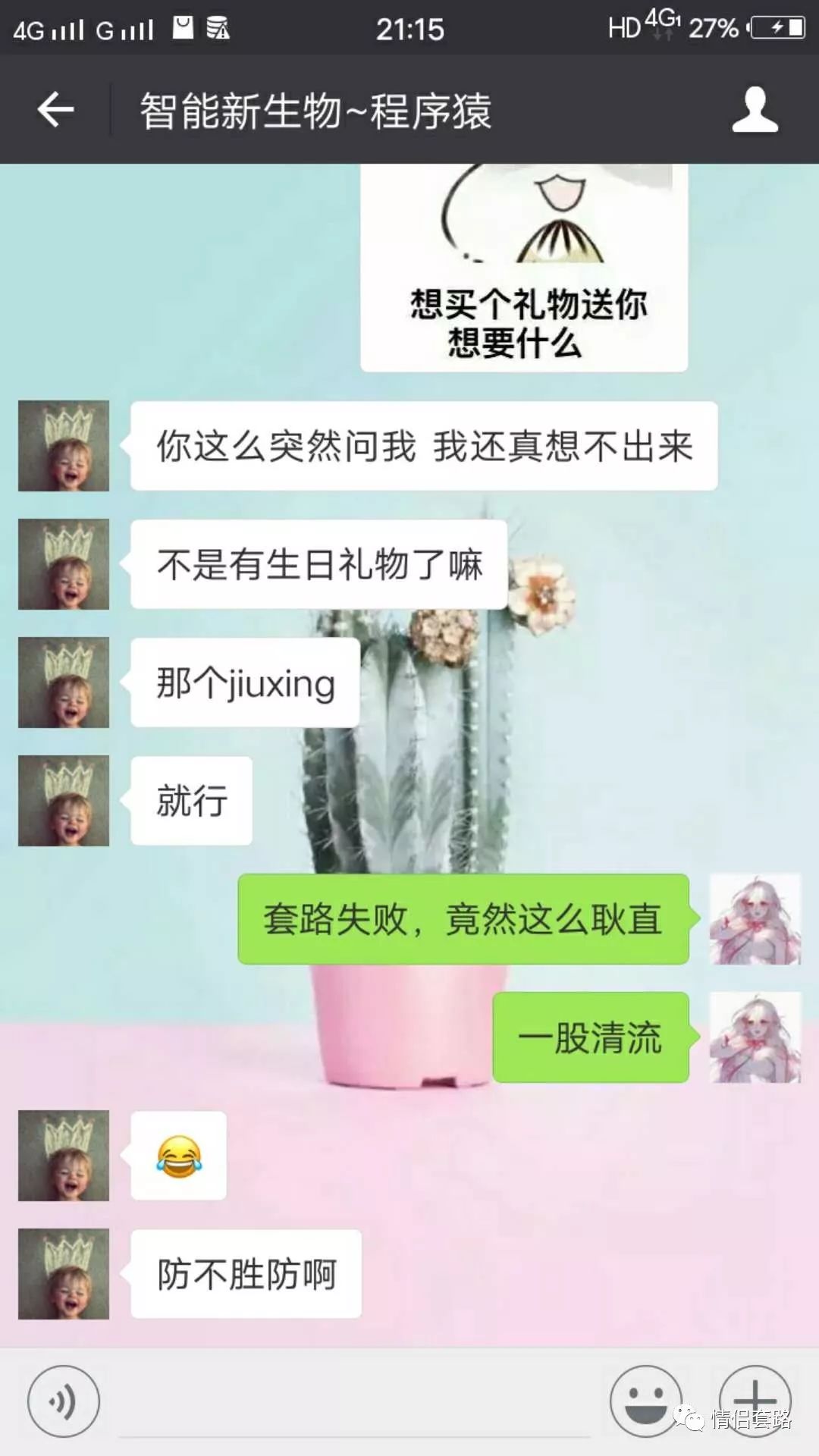Focus the message text field
Screen dimensions: 819x1456
pyautogui.click(x=354, y=1403)
